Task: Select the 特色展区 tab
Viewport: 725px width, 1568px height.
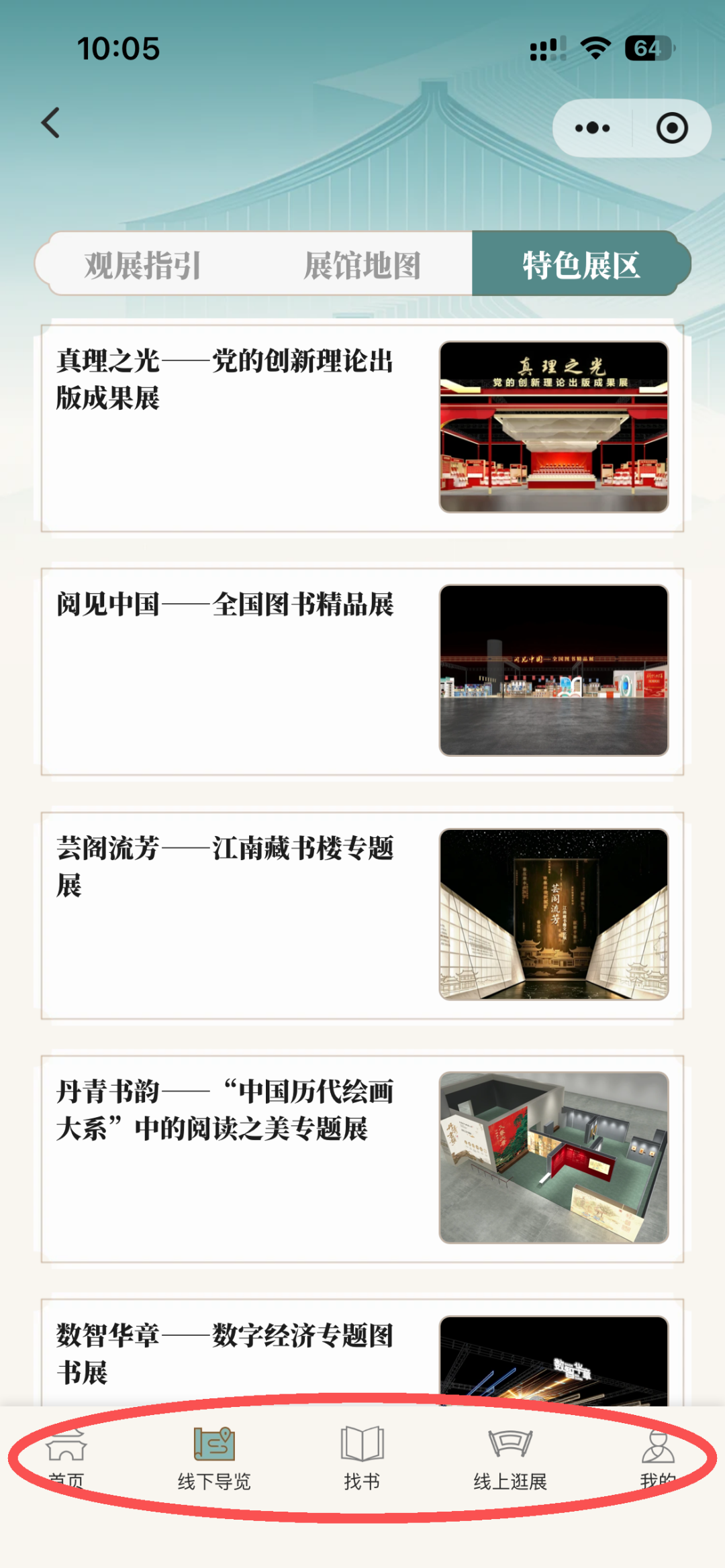Action: tap(581, 264)
